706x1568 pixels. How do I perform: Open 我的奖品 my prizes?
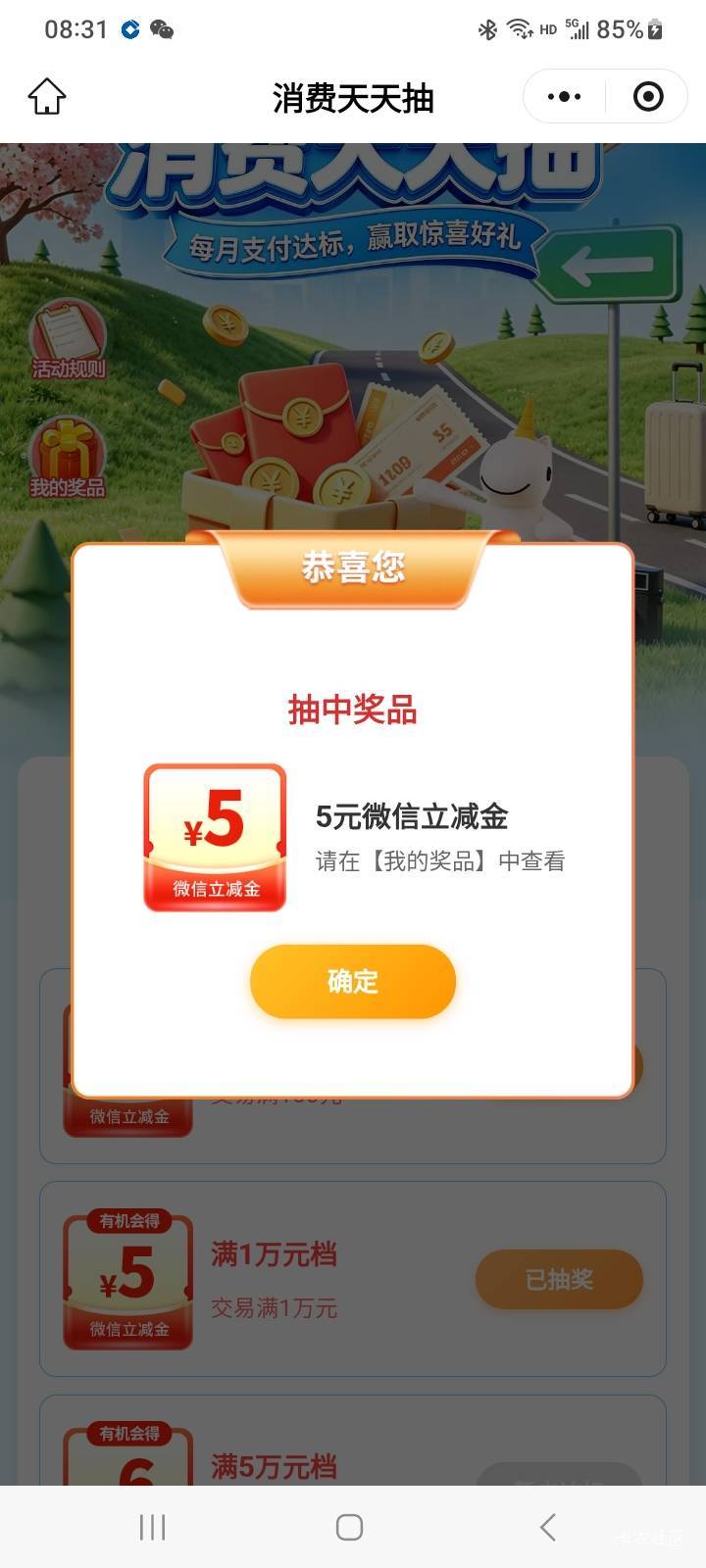pyautogui.click(x=67, y=459)
